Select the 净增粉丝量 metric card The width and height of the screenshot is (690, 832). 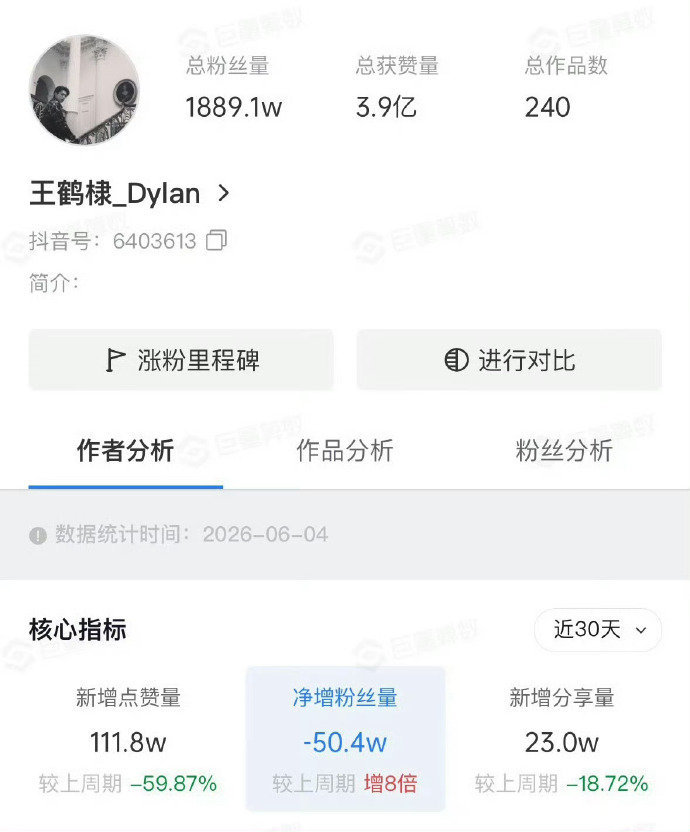pyautogui.click(x=345, y=740)
